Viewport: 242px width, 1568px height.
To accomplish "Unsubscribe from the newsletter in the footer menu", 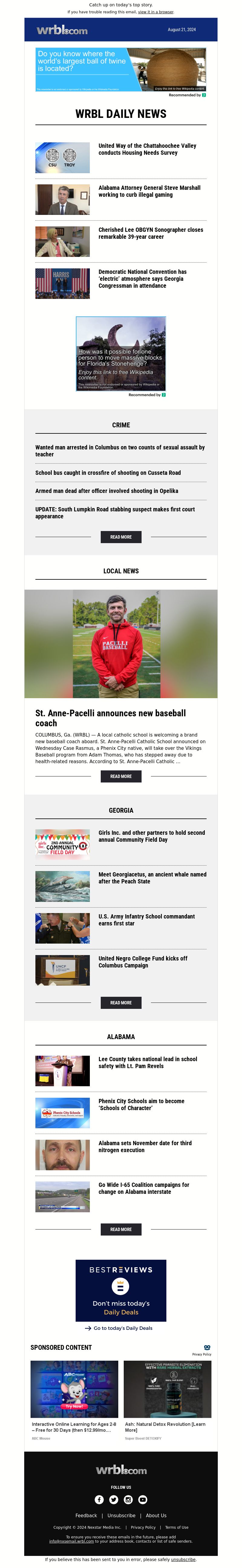I will 121,1516.
